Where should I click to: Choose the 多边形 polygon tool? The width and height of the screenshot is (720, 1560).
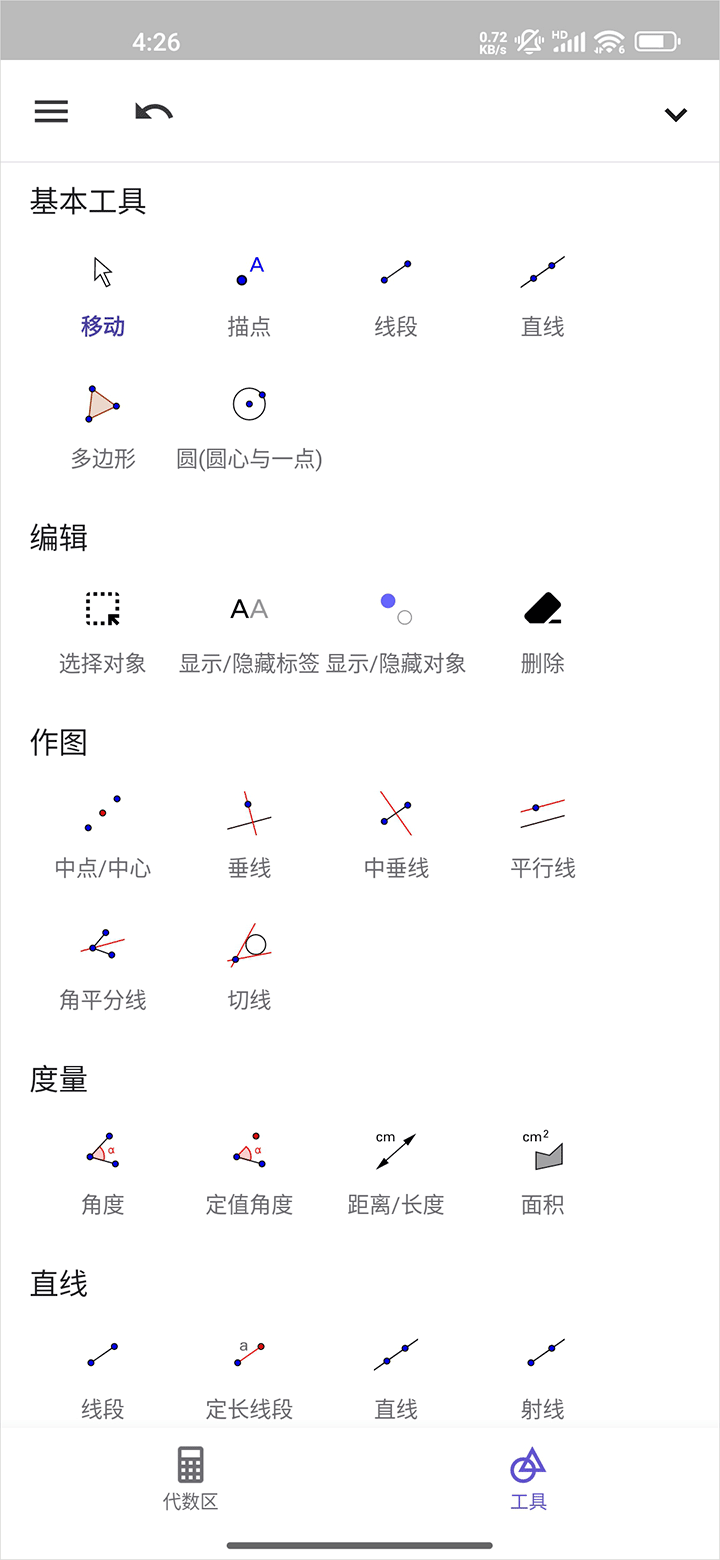[103, 428]
